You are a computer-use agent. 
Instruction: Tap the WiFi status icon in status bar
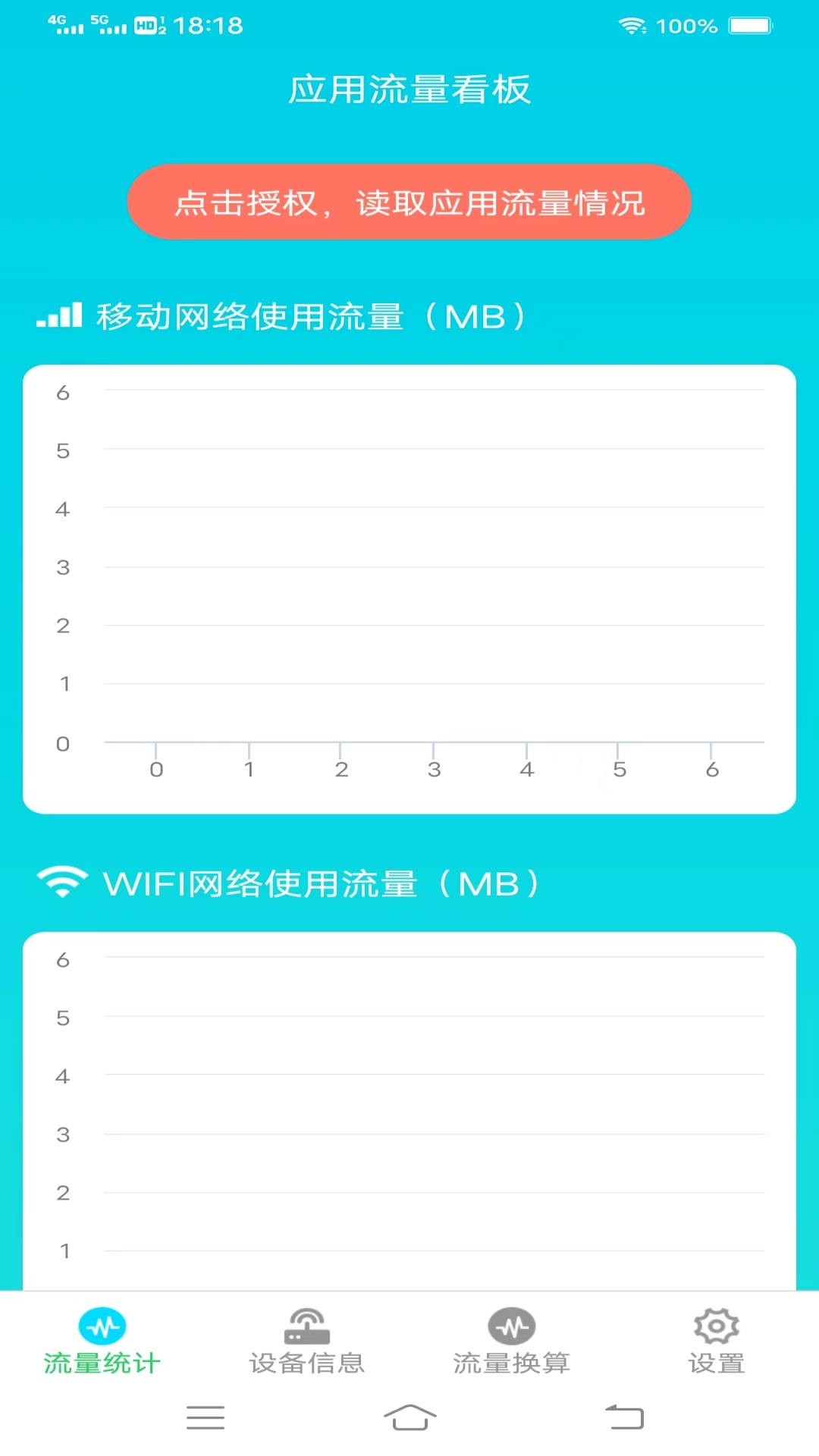pyautogui.click(x=631, y=25)
